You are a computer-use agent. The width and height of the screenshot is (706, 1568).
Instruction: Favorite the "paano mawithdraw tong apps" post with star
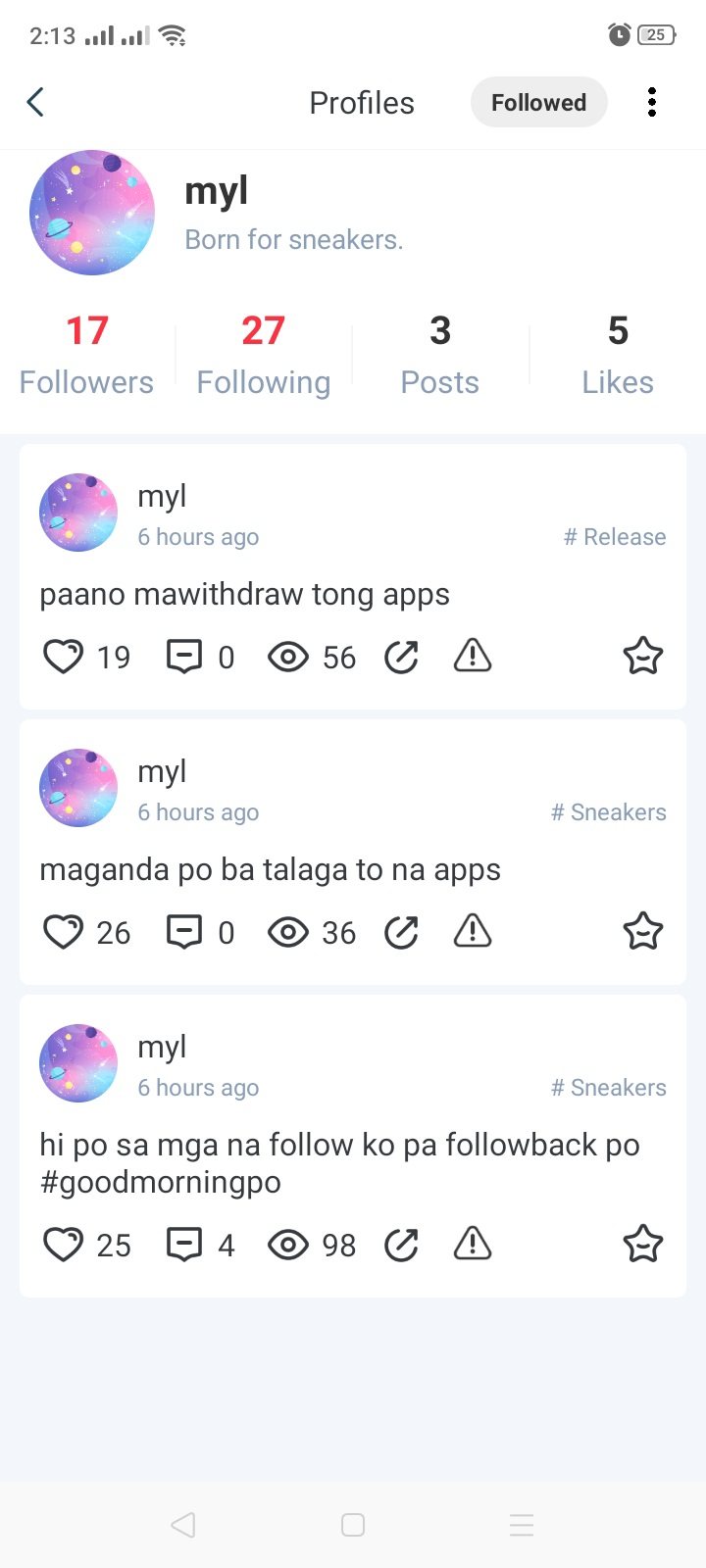click(x=643, y=657)
